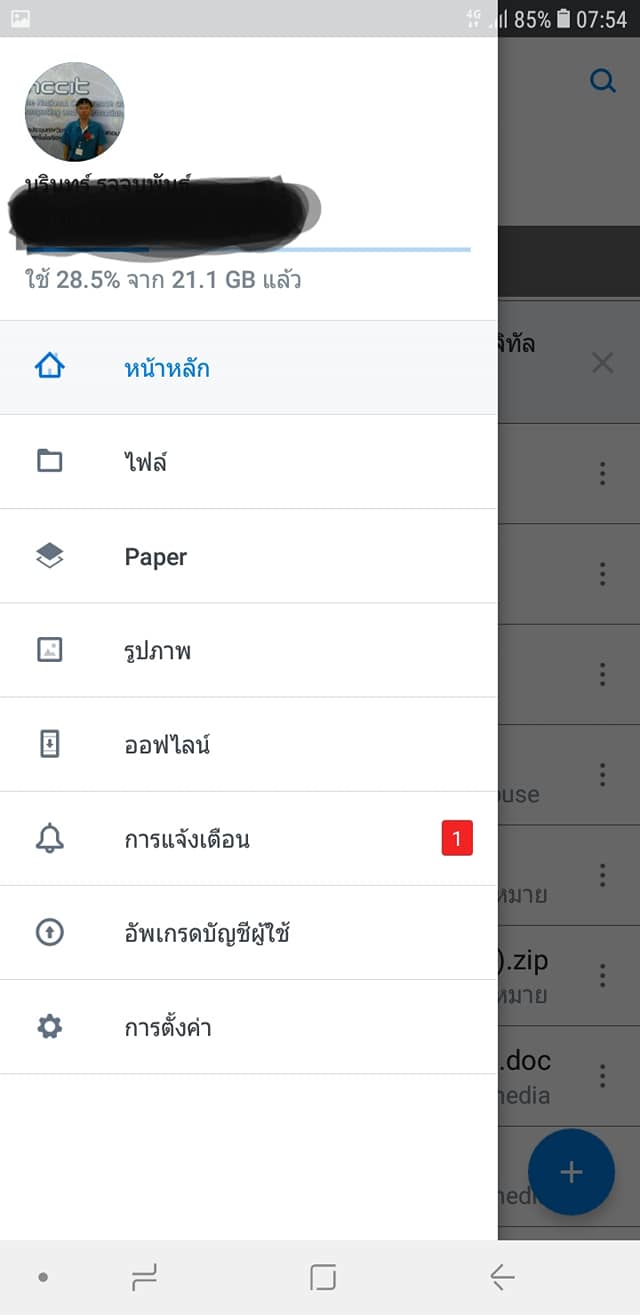The image size is (640, 1315).
Task: Open overflow menu for the .doc file
Action: [x=602, y=1075]
